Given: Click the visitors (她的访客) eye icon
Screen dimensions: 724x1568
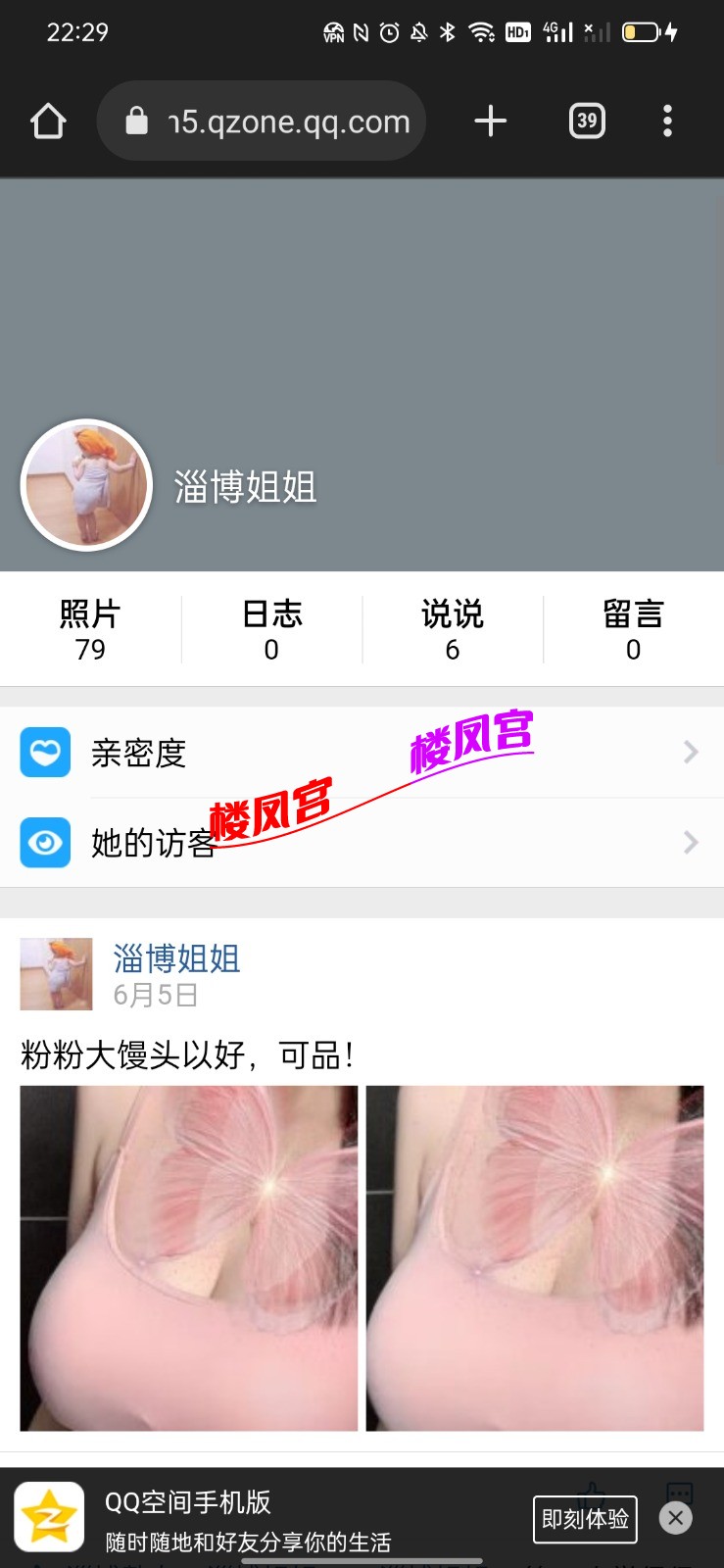Looking at the screenshot, I should (x=45, y=842).
